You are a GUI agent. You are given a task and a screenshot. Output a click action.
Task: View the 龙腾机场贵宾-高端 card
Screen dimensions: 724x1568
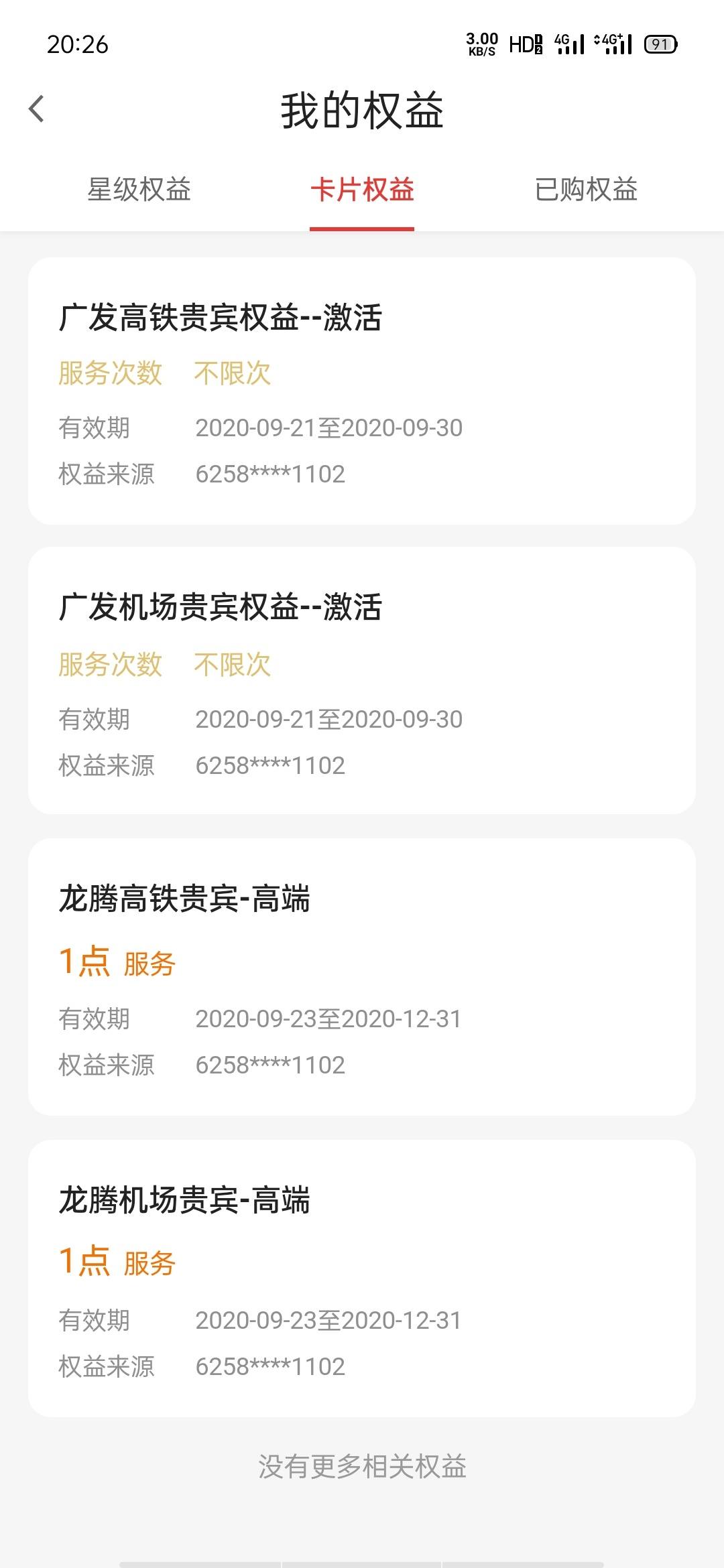362,1279
